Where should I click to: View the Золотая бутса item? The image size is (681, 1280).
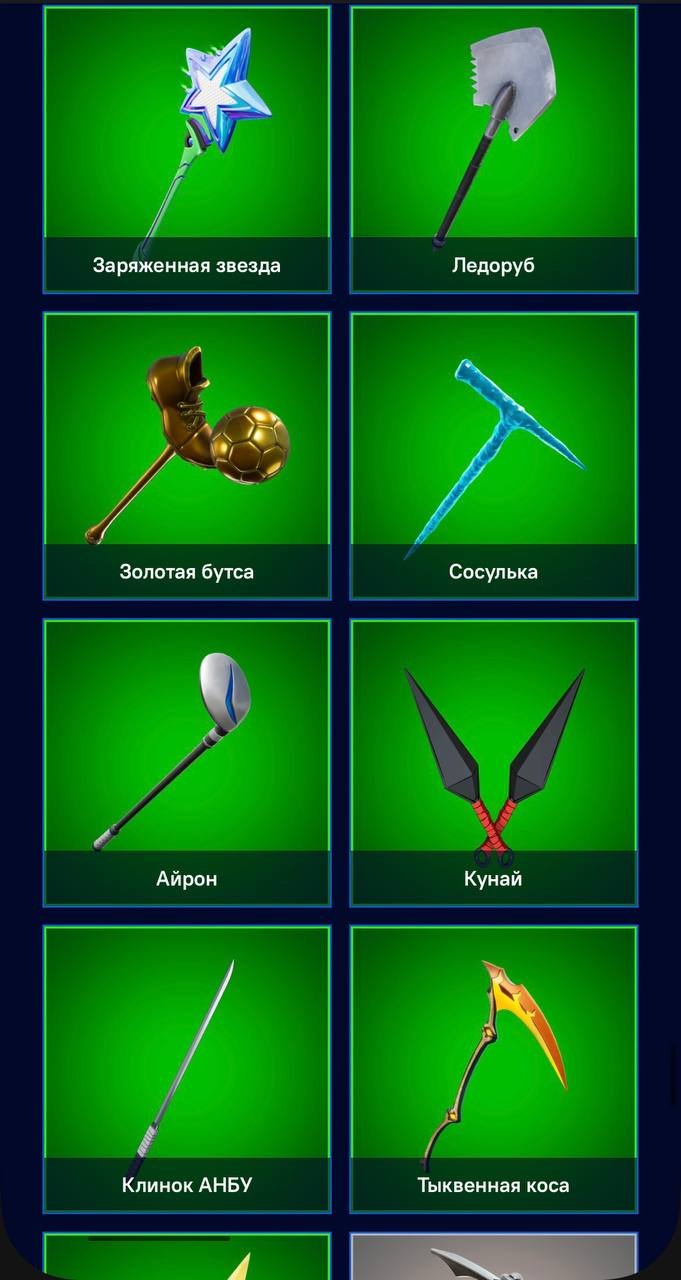point(187,456)
